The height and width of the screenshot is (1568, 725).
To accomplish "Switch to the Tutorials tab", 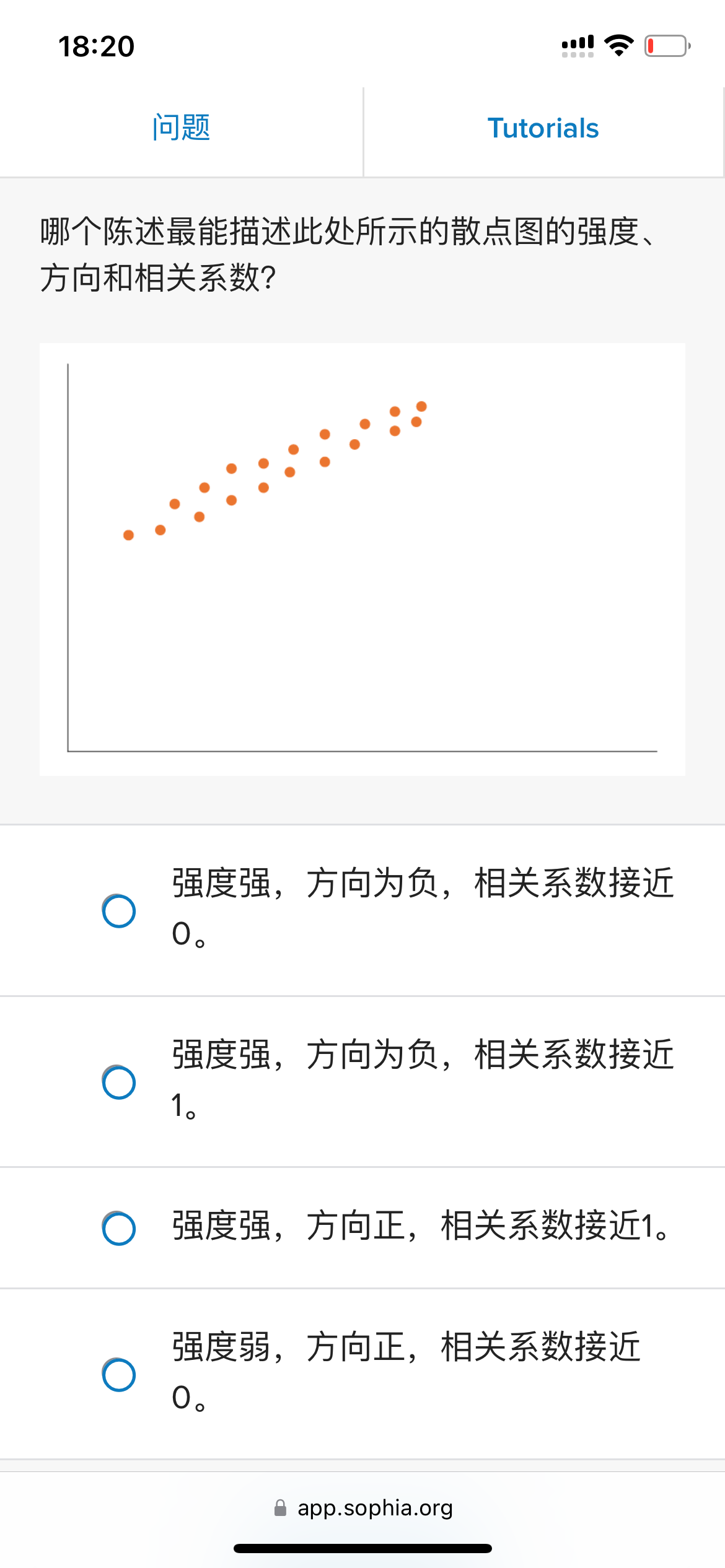I will [x=543, y=128].
